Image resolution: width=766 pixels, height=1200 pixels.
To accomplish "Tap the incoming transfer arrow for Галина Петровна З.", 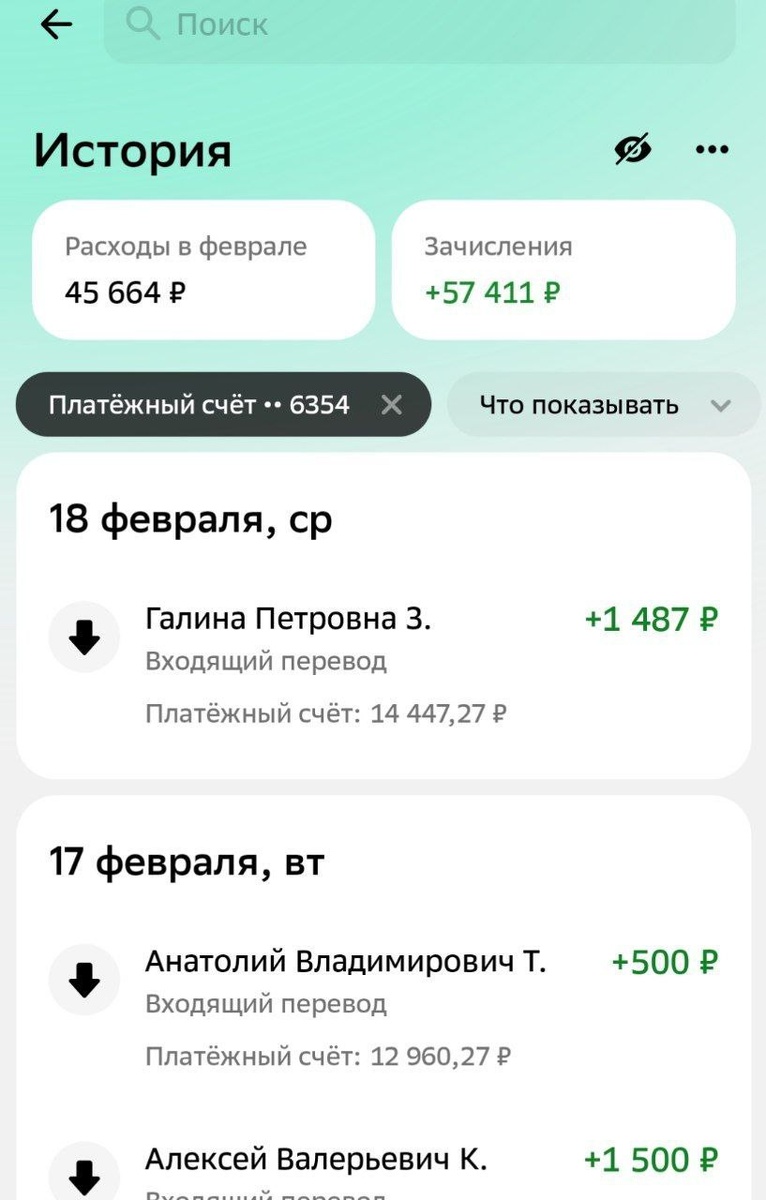I will (84, 636).
